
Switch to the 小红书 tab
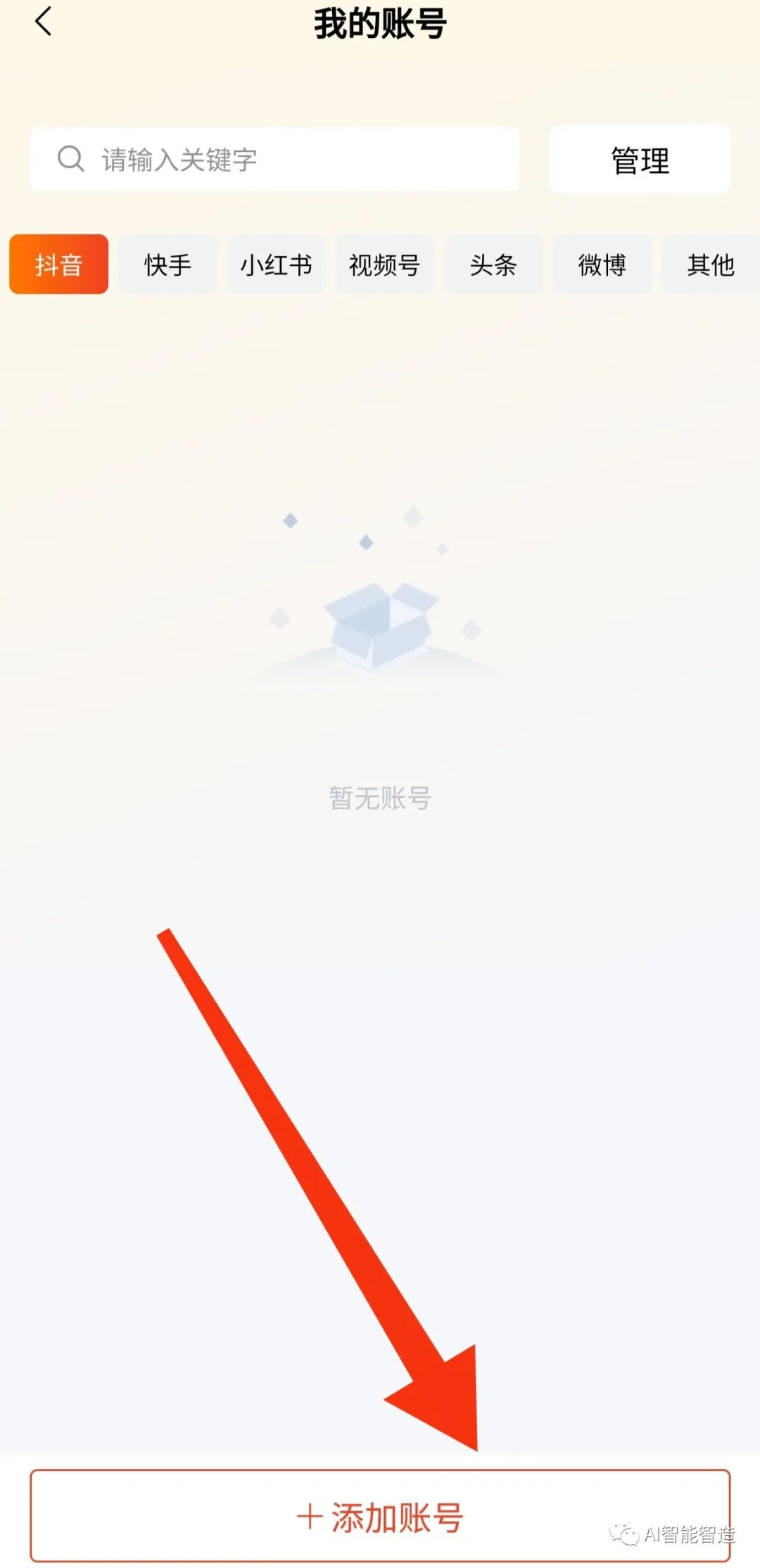pyautogui.click(x=276, y=264)
